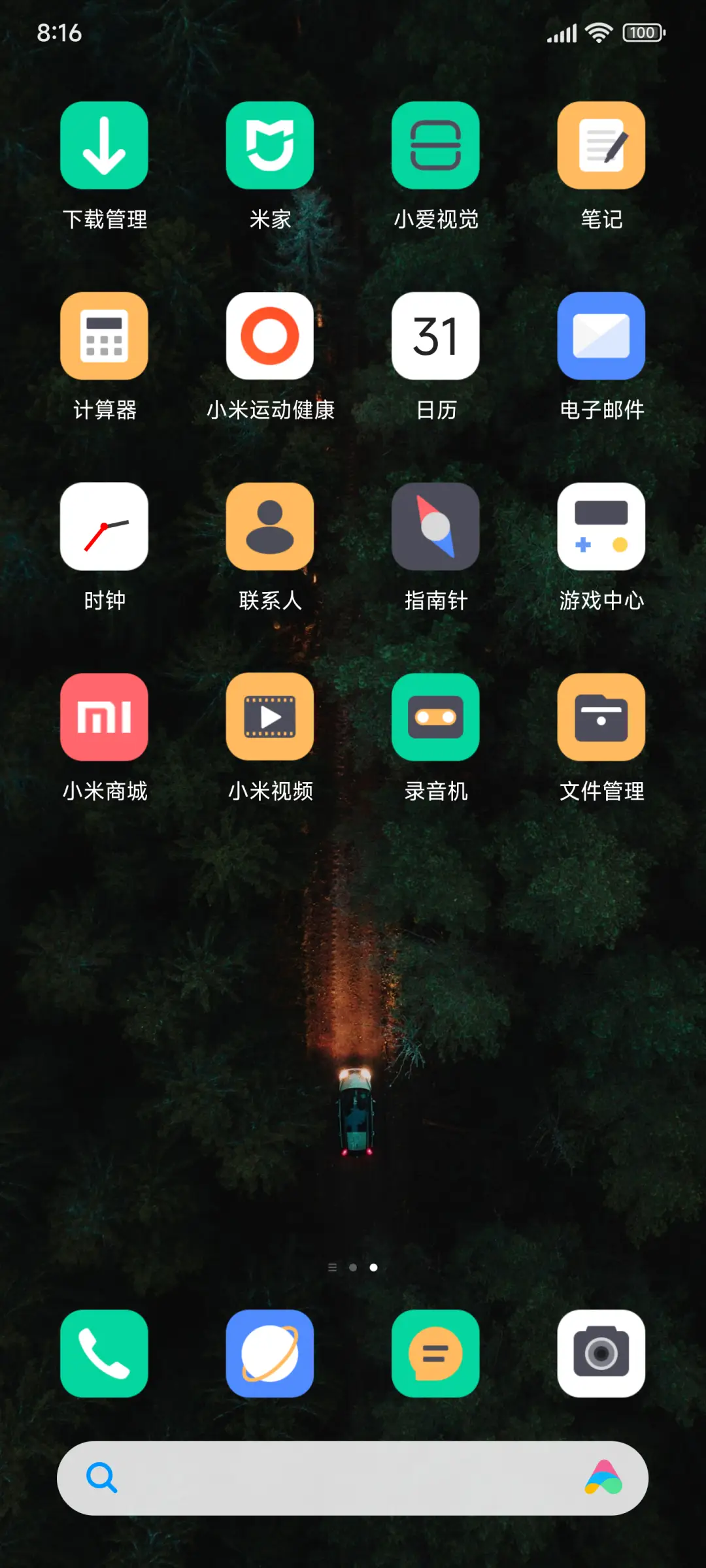Viewport: 706px width, 1568px height.
Task: Launch the 电子邮件 email app
Action: [x=601, y=335]
